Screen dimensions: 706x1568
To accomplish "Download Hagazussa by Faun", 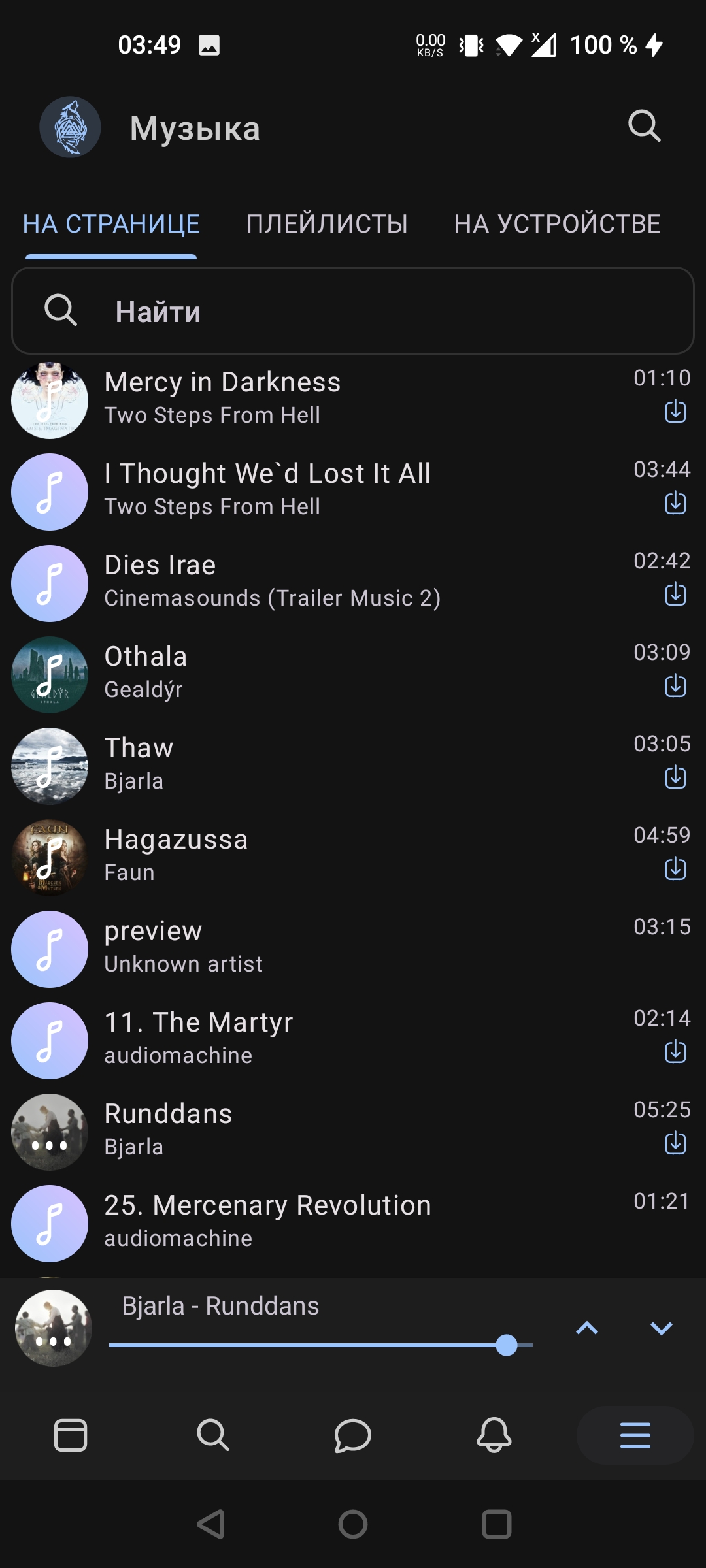I will [x=675, y=870].
